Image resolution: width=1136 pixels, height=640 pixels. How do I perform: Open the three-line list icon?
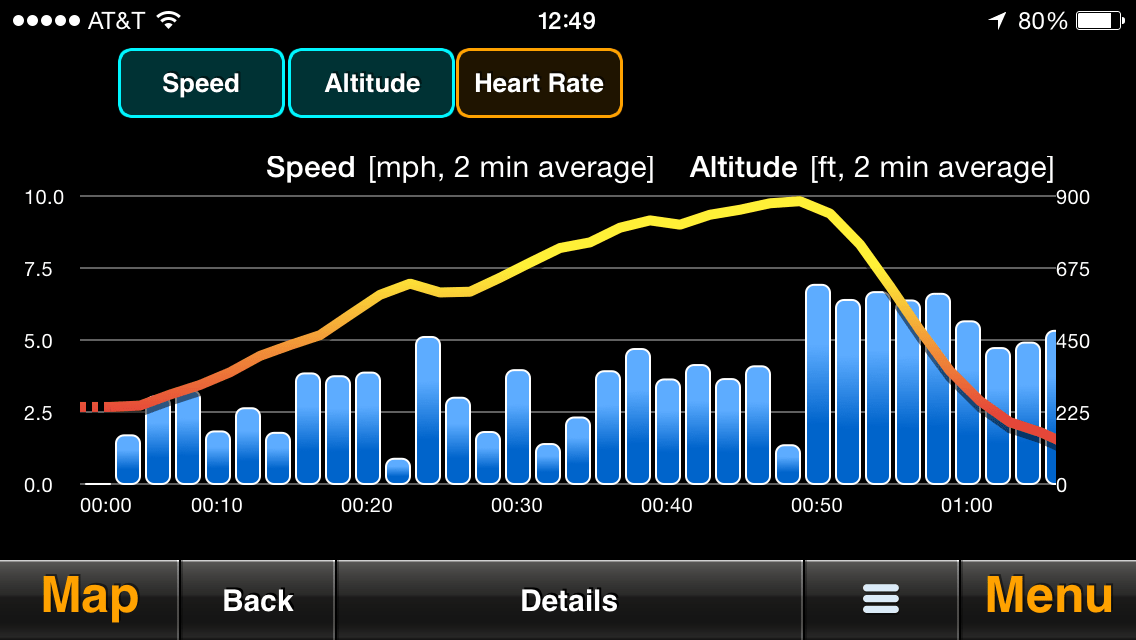pyautogui.click(x=881, y=600)
